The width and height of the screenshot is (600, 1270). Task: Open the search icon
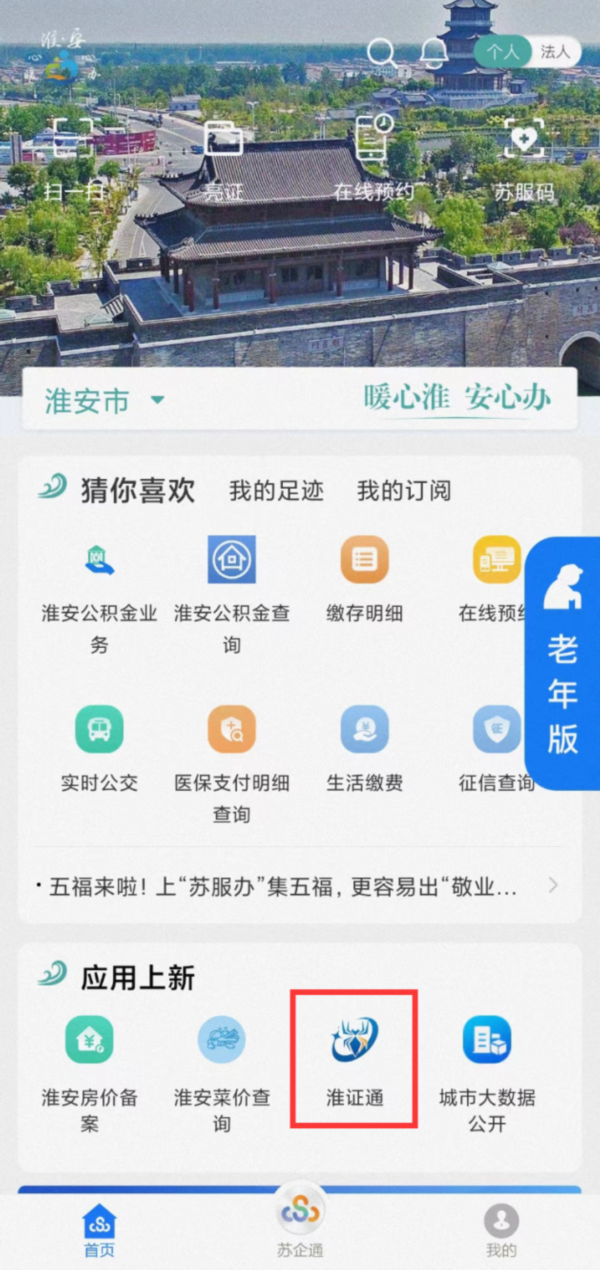tap(382, 53)
